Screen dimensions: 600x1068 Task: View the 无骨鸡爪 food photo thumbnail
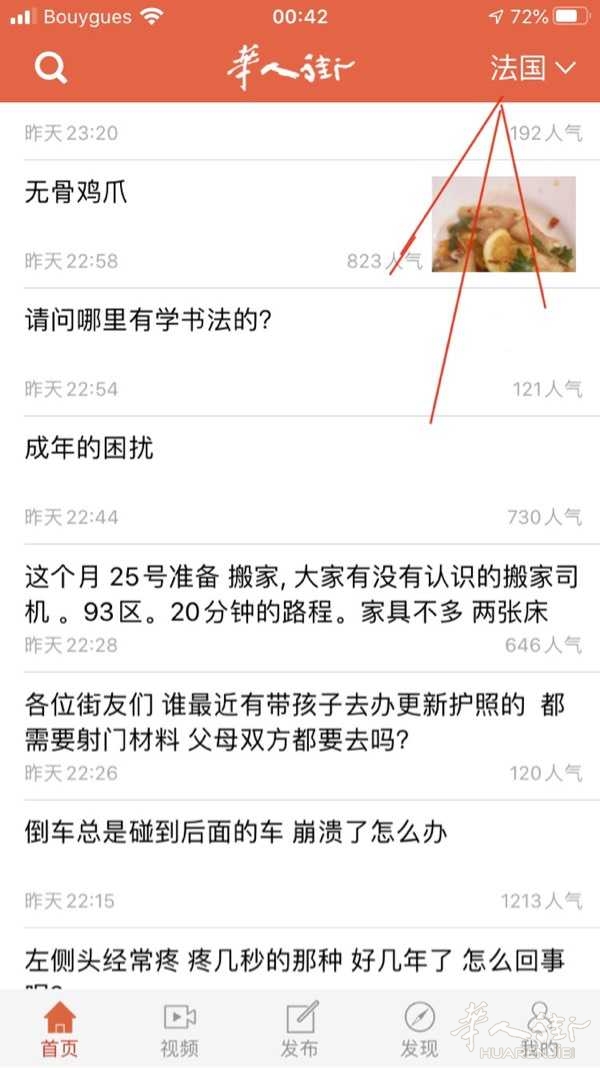pos(503,224)
